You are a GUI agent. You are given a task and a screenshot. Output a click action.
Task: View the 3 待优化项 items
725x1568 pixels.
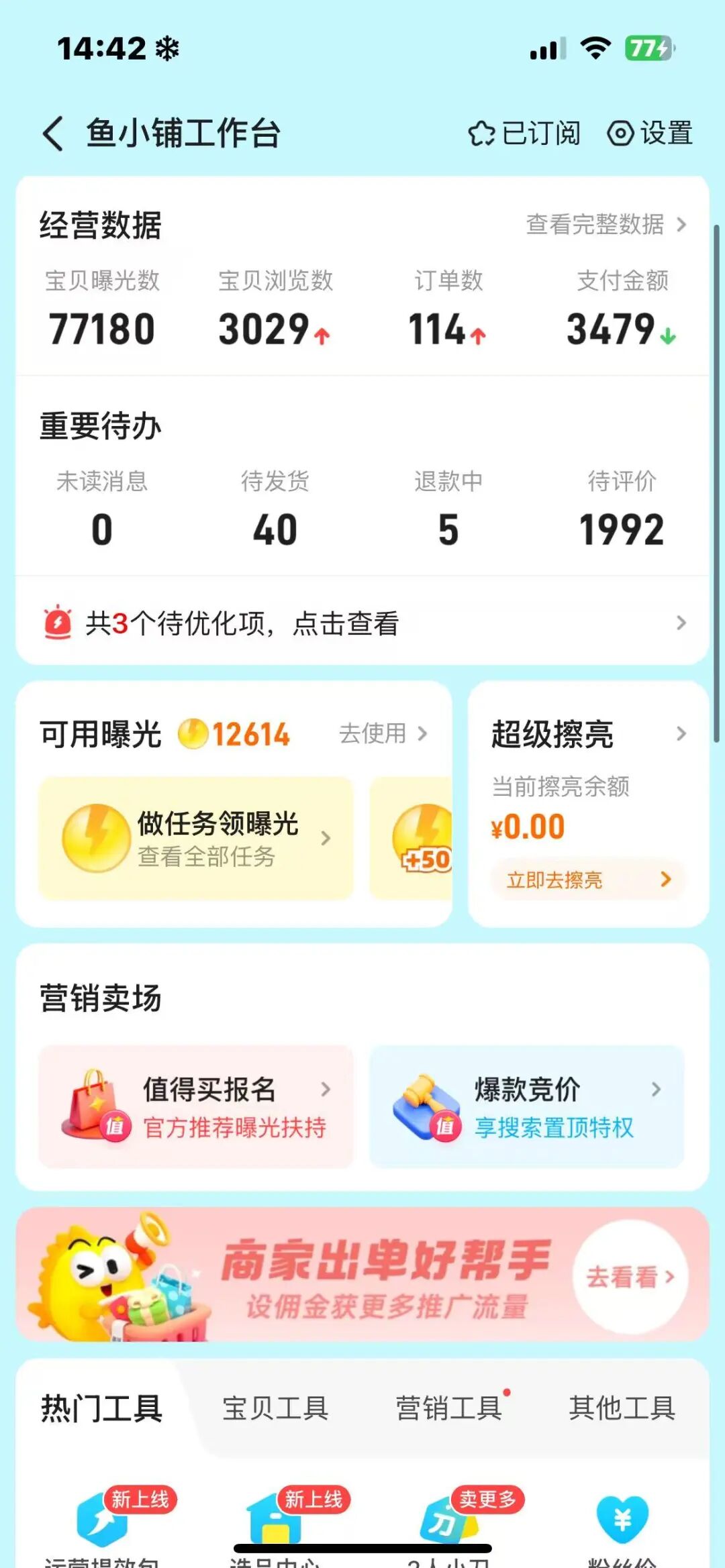click(x=362, y=623)
